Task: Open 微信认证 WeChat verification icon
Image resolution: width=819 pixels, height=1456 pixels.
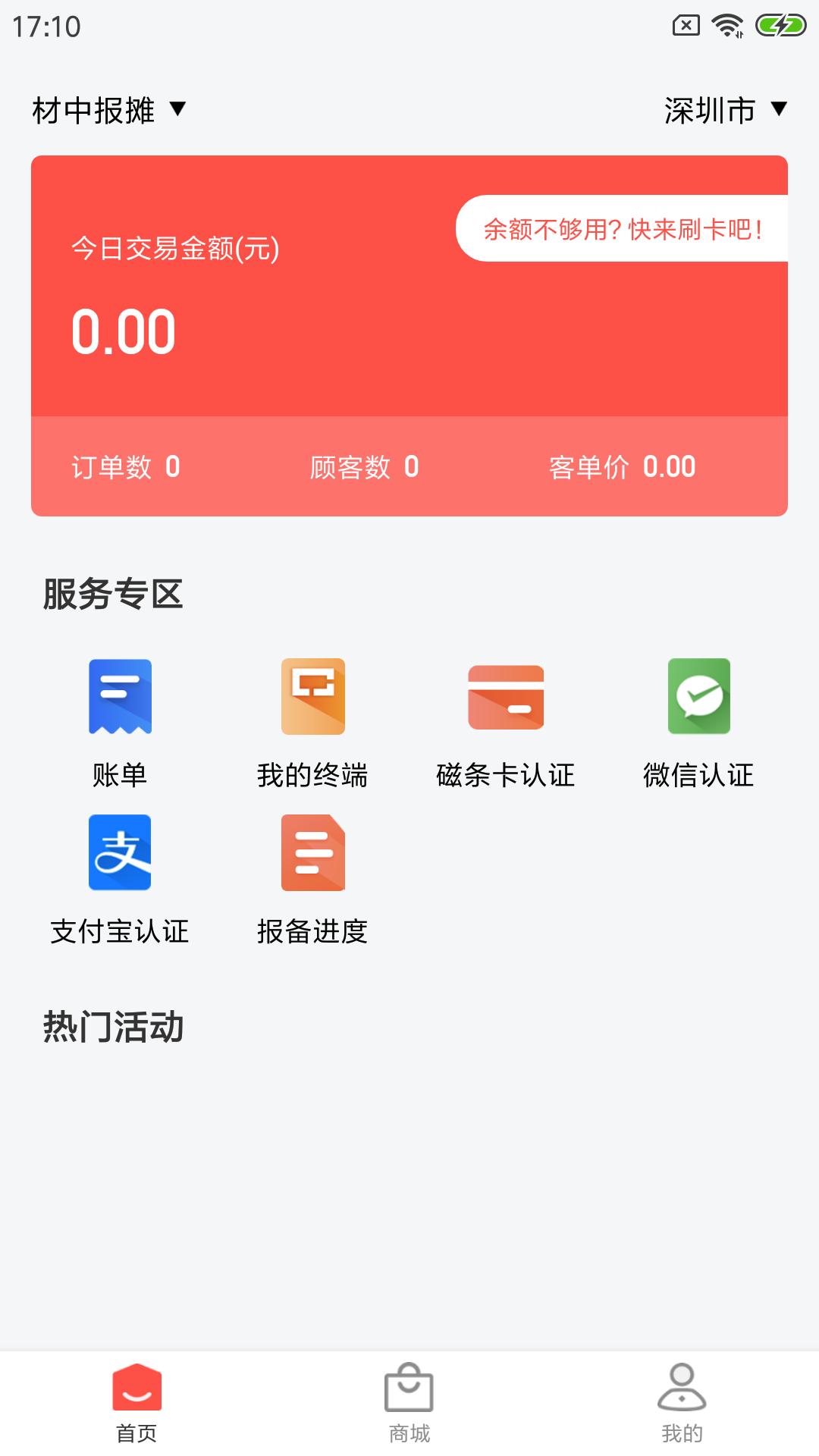Action: (698, 695)
